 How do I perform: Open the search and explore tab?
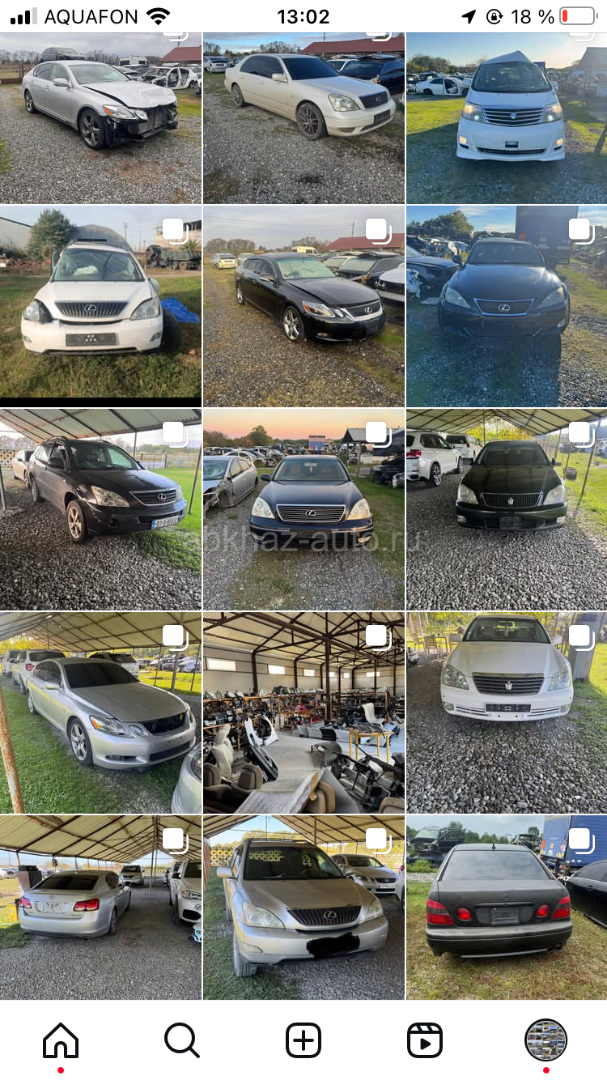[x=181, y=1041]
